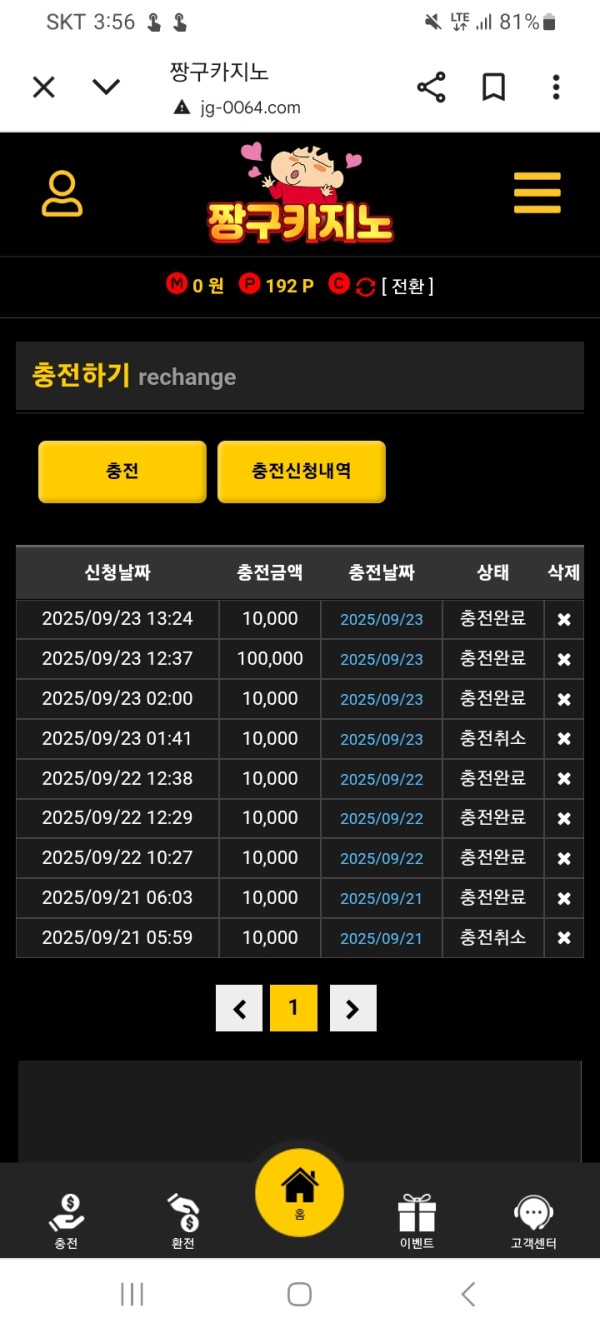Screen dimensions: 600x1333
Task: Remove the 2025/09/21 05:59 record
Action: click(564, 938)
